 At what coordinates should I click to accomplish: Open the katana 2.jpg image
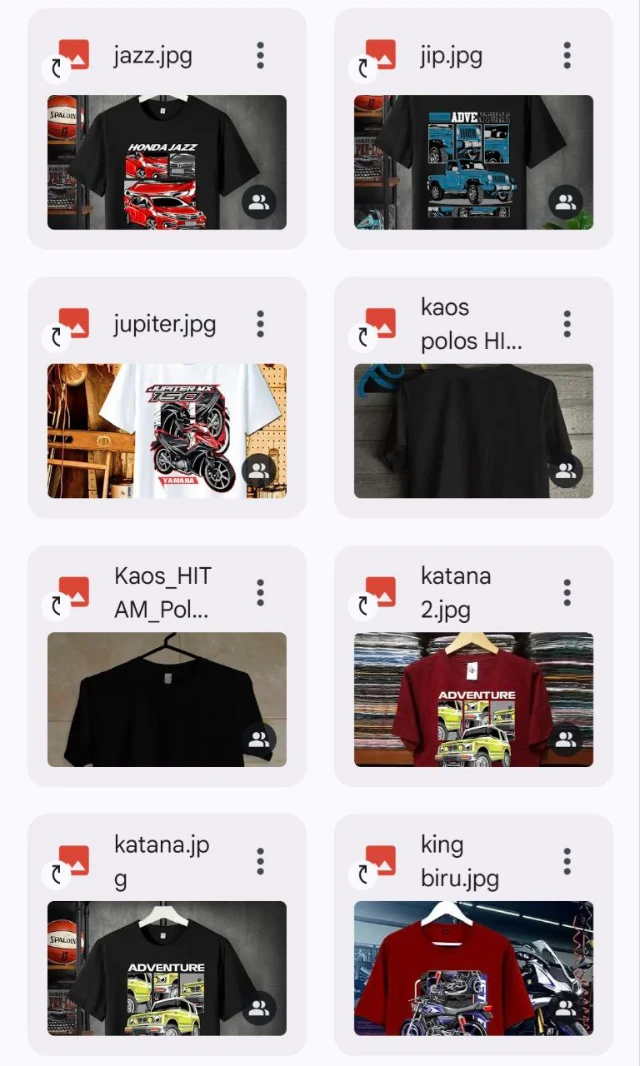pyautogui.click(x=473, y=700)
